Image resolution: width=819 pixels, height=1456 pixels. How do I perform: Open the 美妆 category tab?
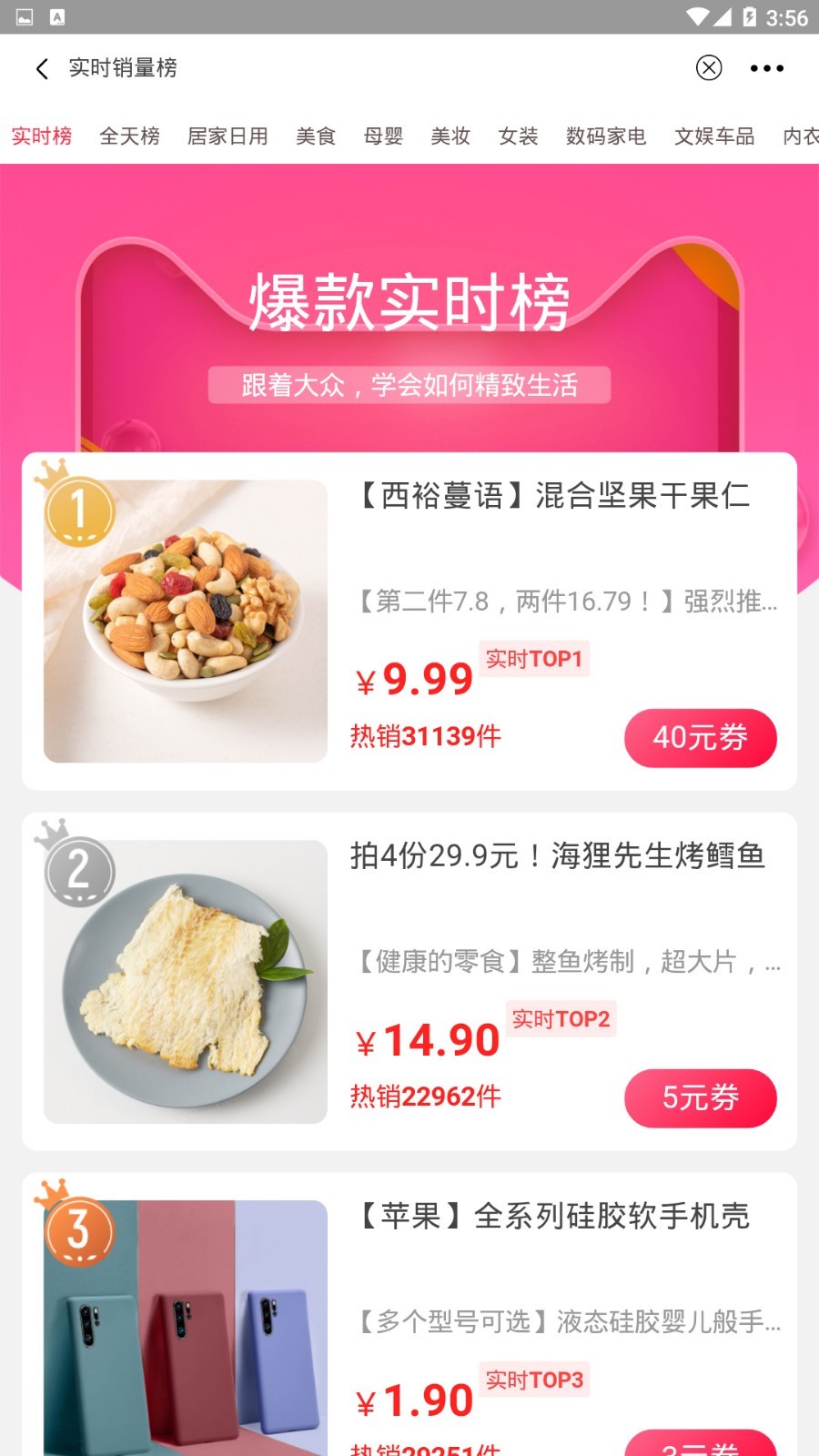(x=450, y=136)
